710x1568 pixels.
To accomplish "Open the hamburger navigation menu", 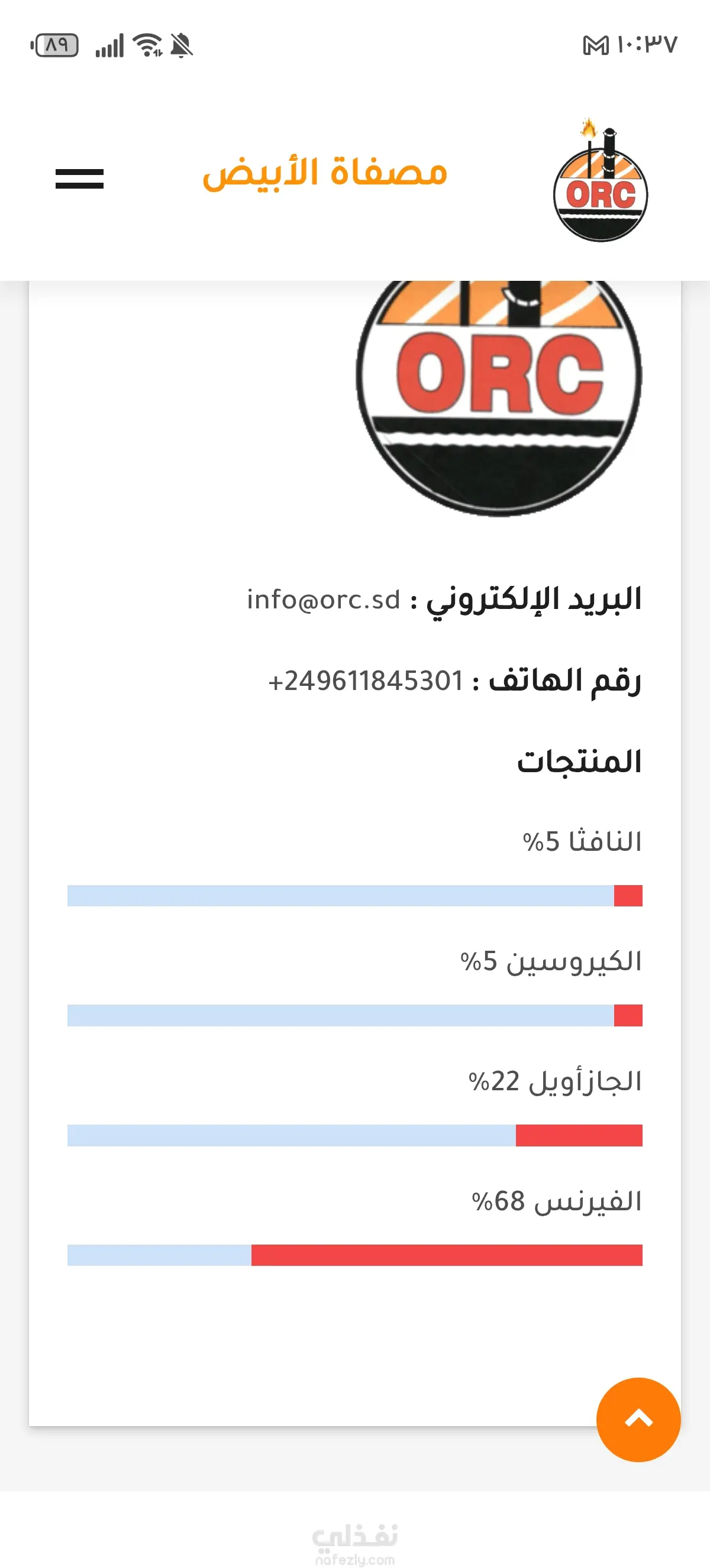I will 79,179.
